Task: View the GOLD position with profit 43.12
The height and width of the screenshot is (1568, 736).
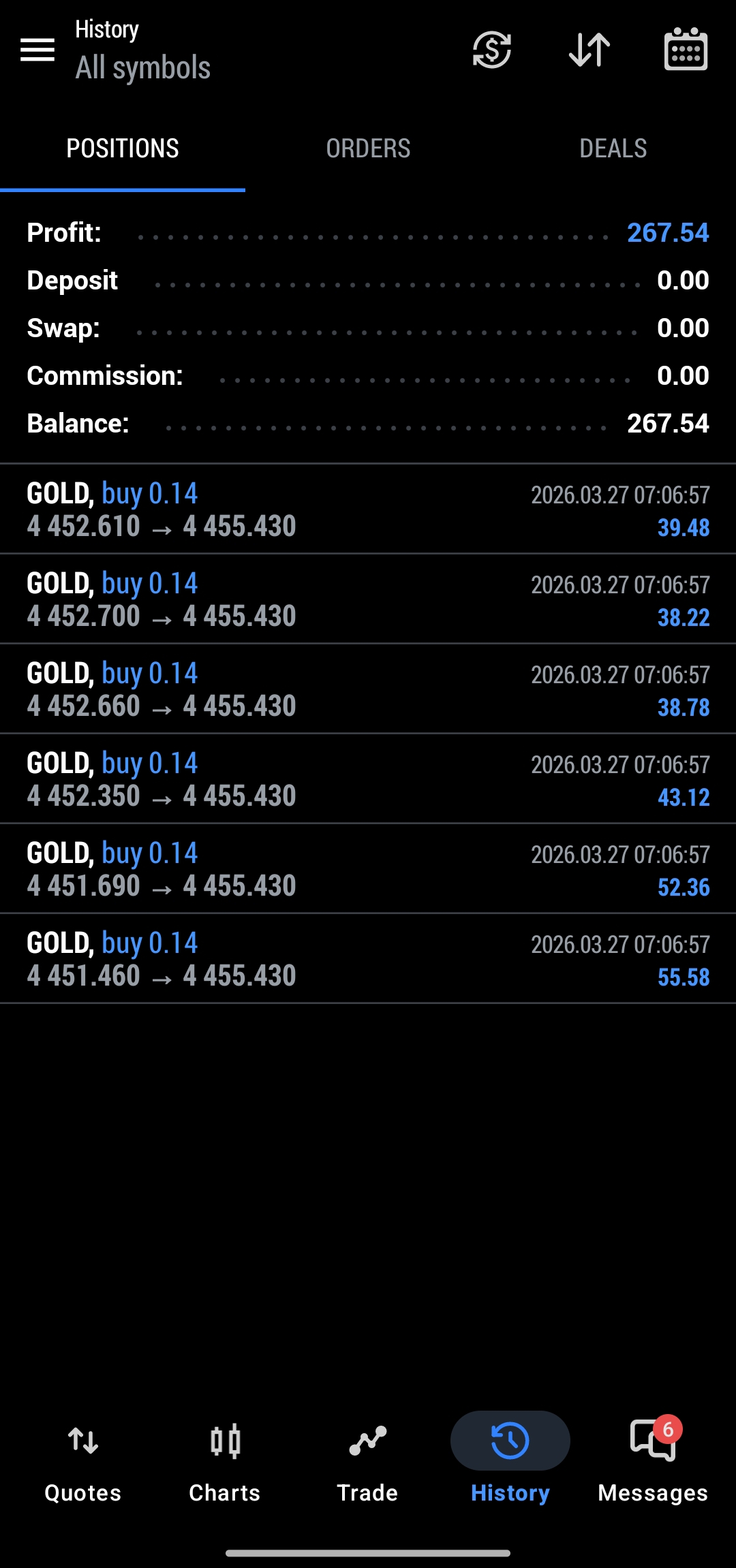Action: click(x=368, y=779)
